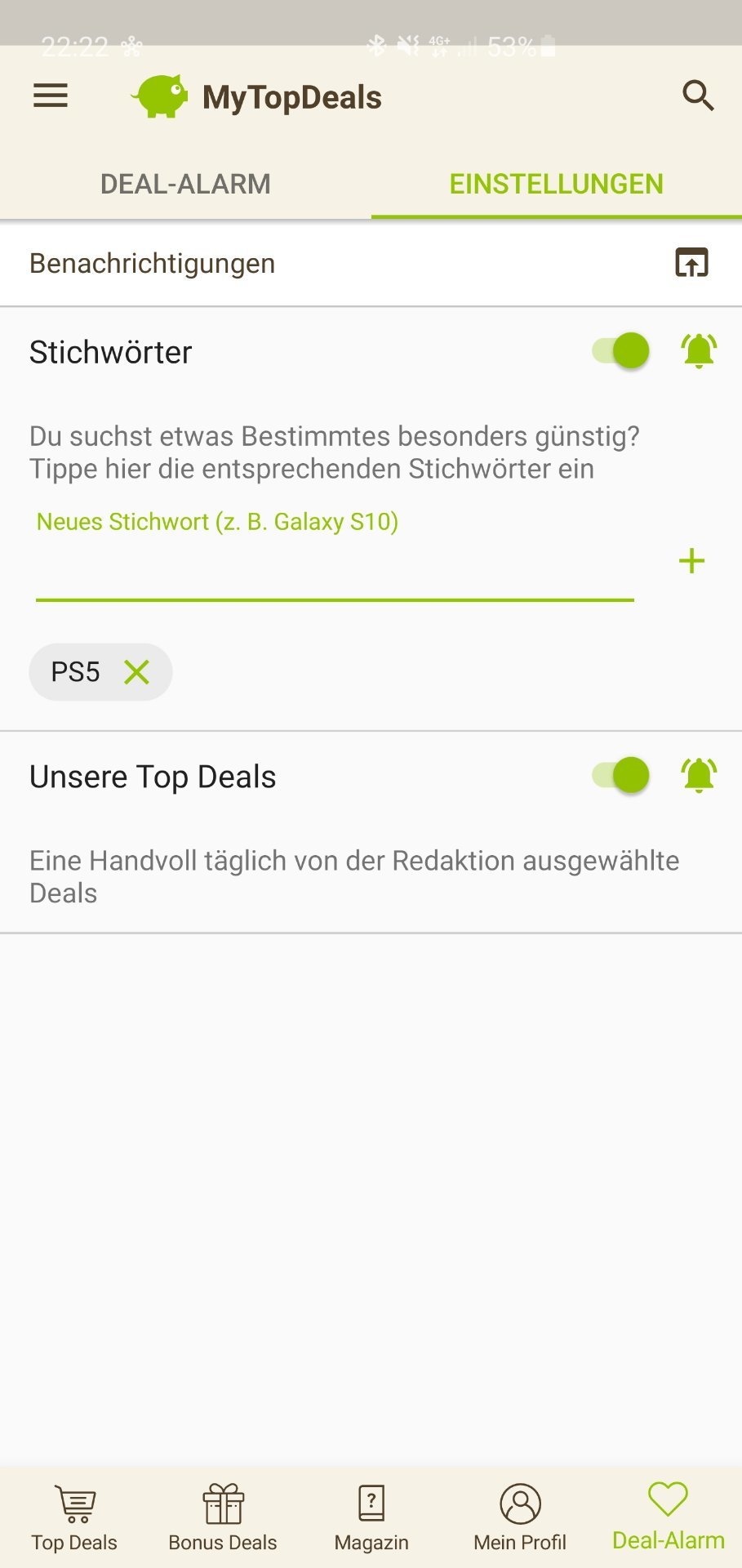Open Mein Profil
Image resolution: width=742 pixels, height=1568 pixels.
[x=520, y=1517]
